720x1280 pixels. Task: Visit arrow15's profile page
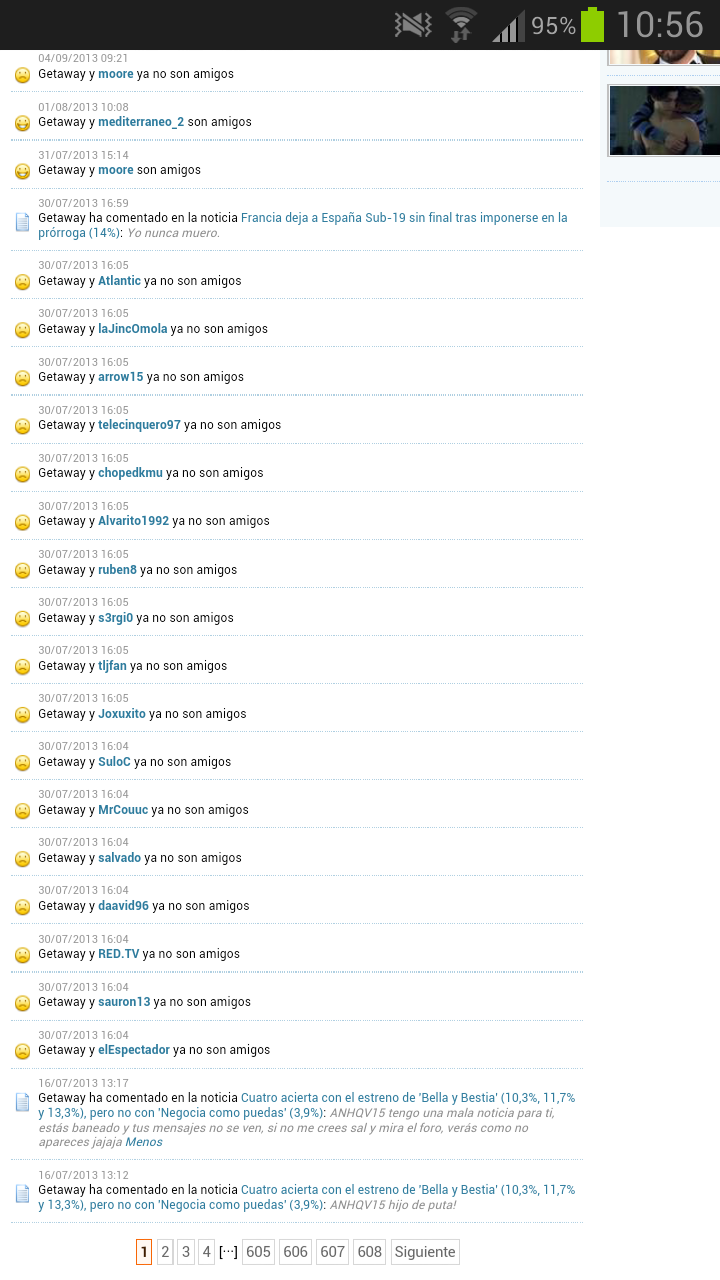(120, 377)
